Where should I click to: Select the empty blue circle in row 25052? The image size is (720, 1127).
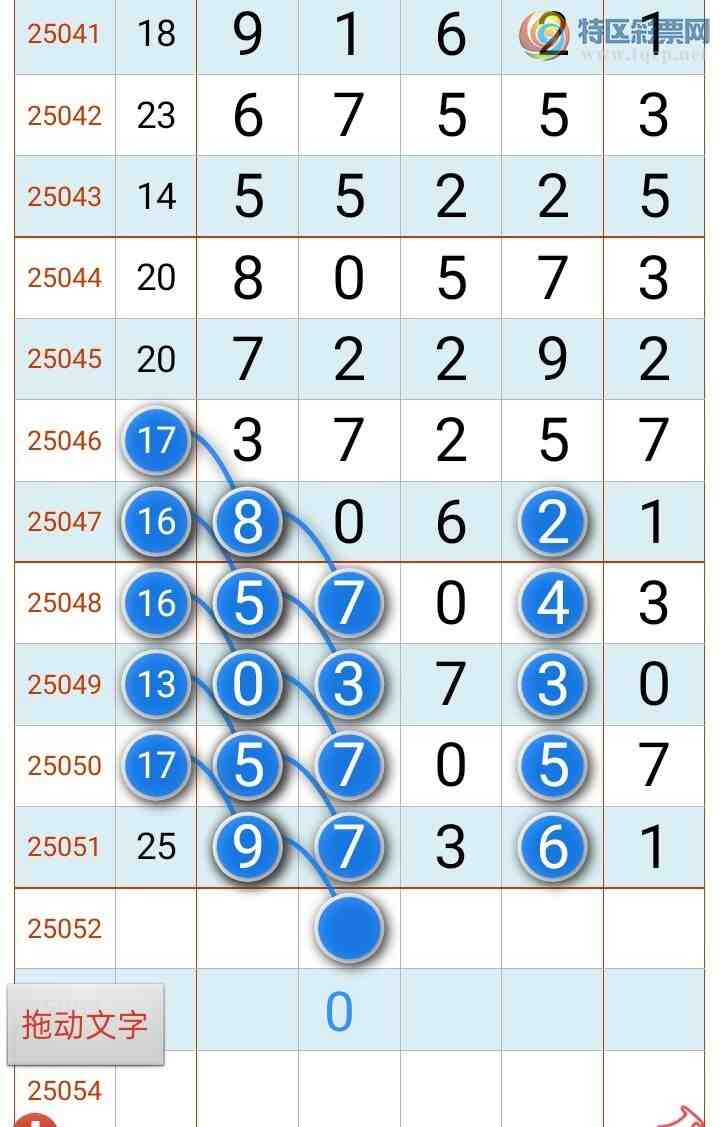(348, 928)
